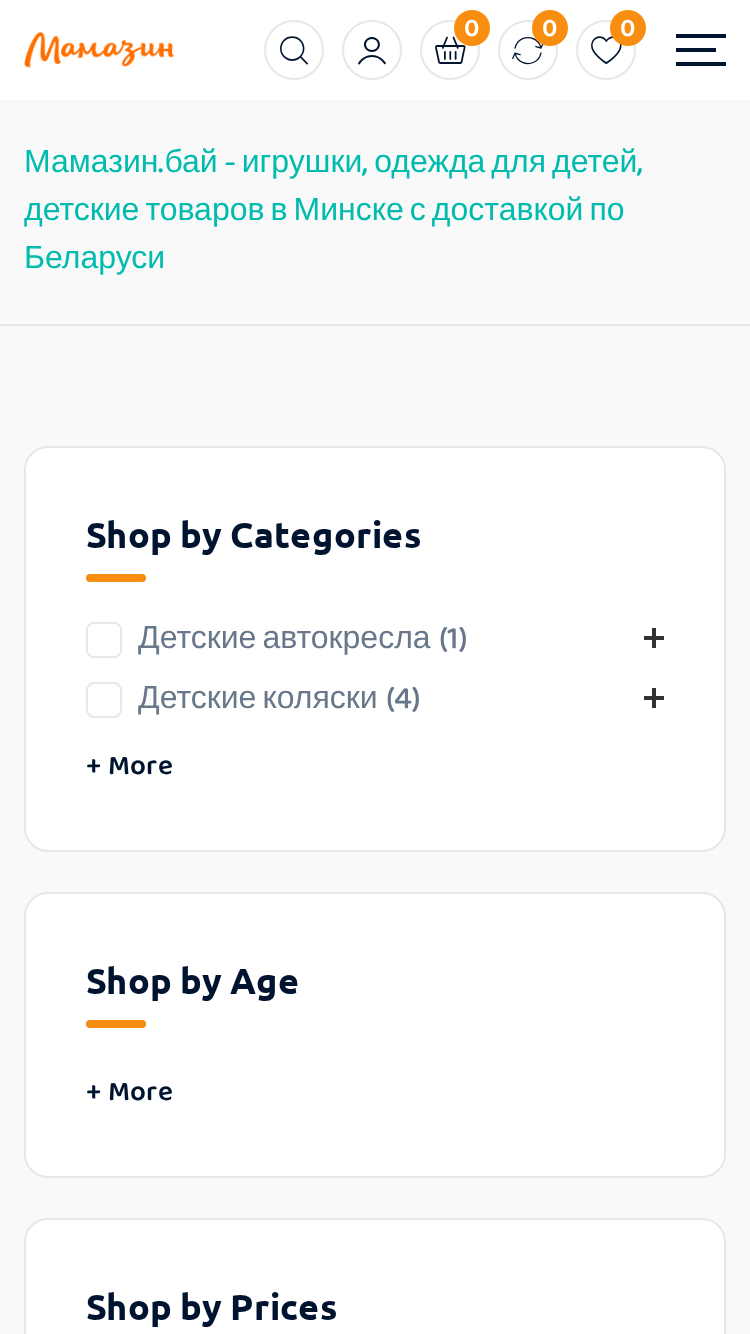Open the user account icon
Screen dimensions: 750x1334
click(x=372, y=50)
